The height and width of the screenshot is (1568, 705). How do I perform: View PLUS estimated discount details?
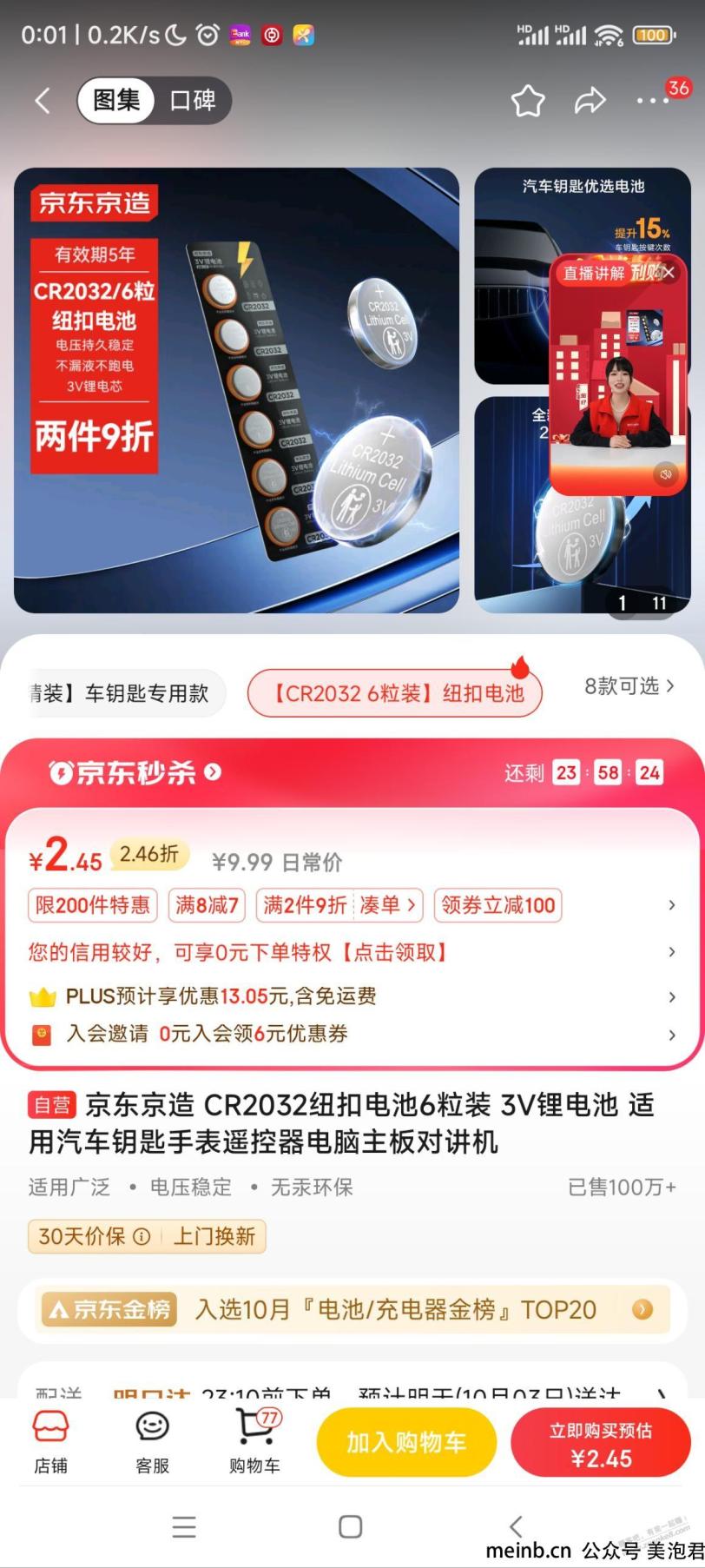coord(221,996)
